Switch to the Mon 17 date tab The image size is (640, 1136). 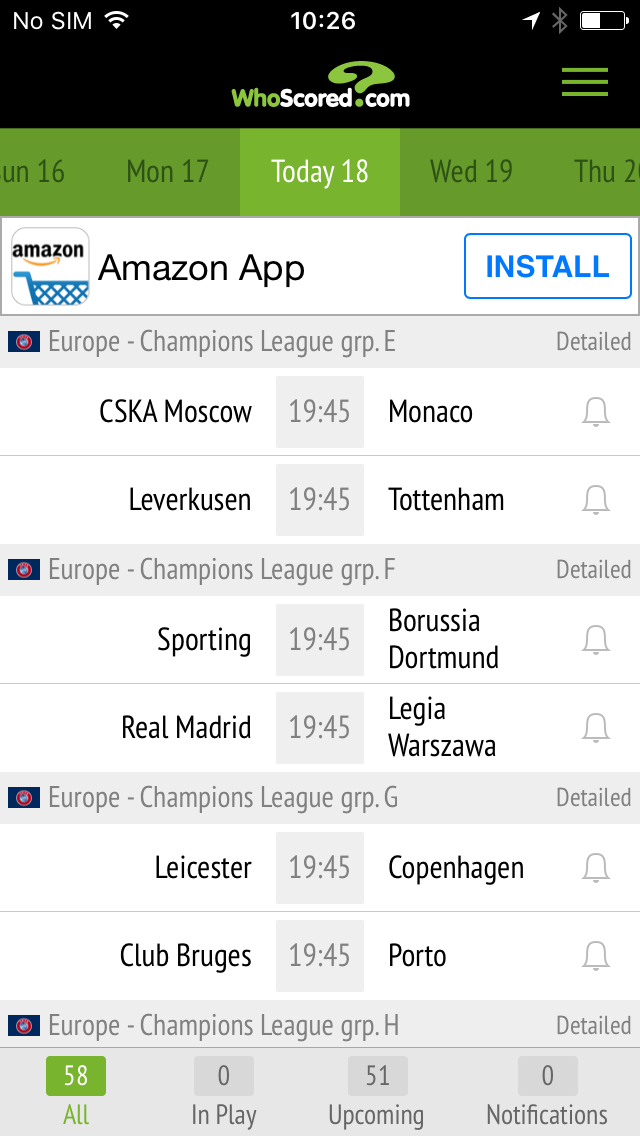(x=167, y=172)
